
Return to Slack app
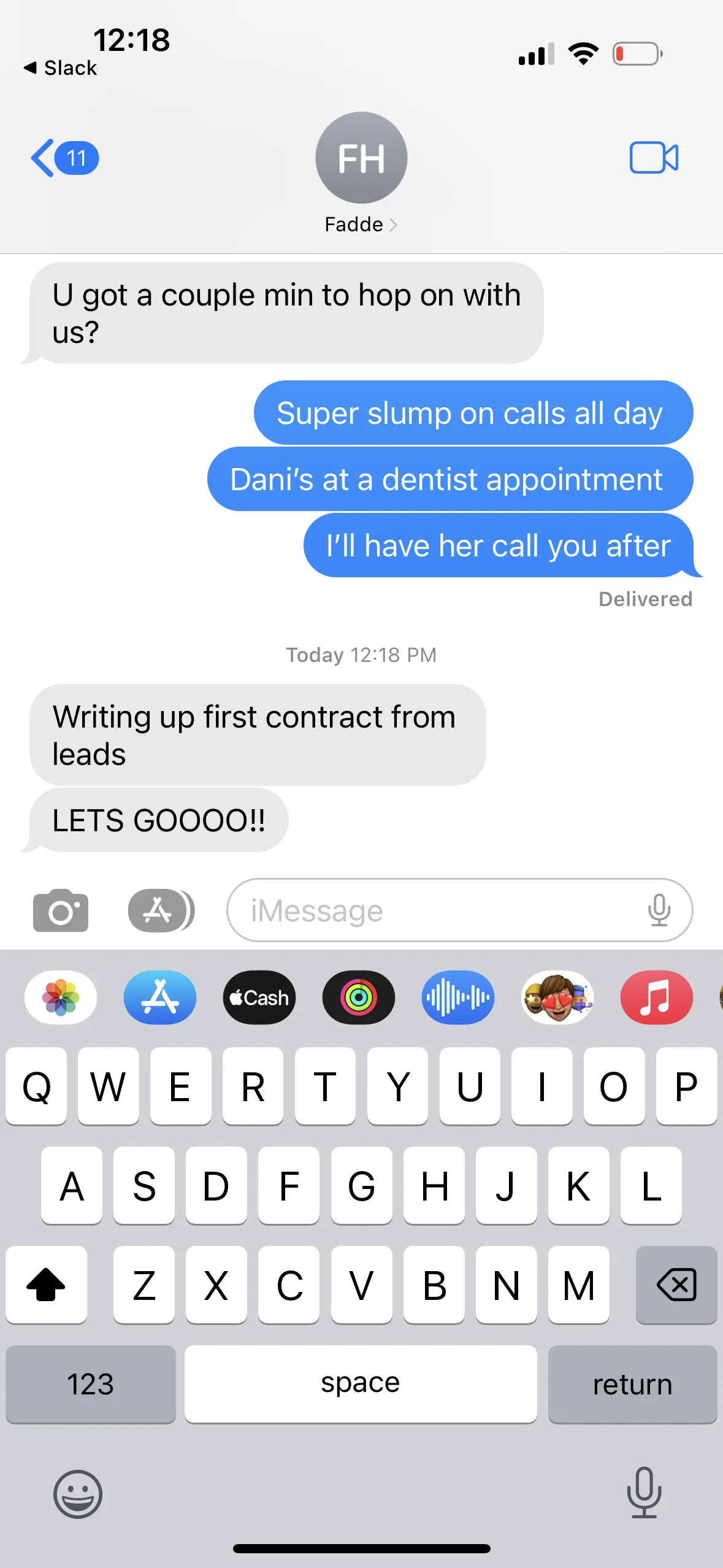pos(60,67)
